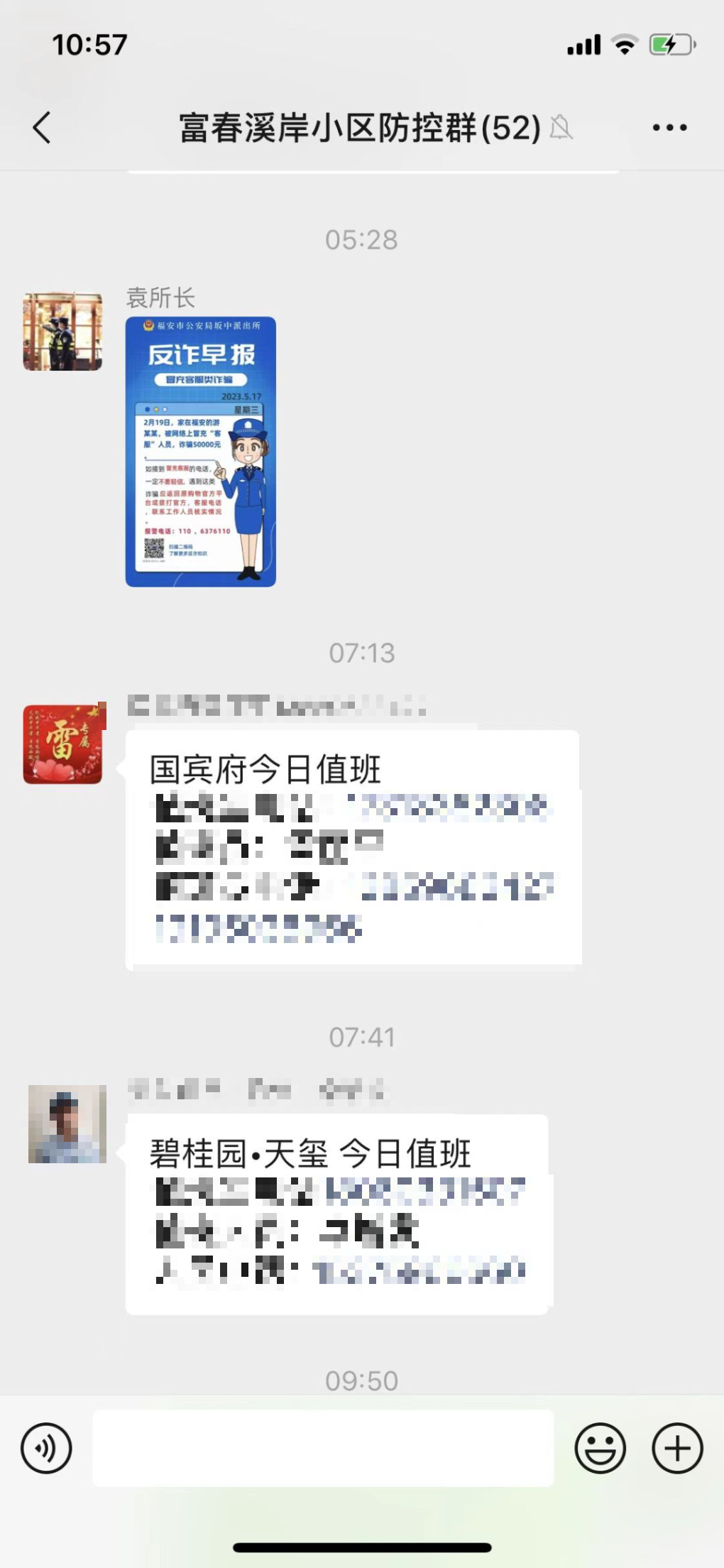Open 袁所长's profile avatar
The height and width of the screenshot is (1568, 724).
62,331
